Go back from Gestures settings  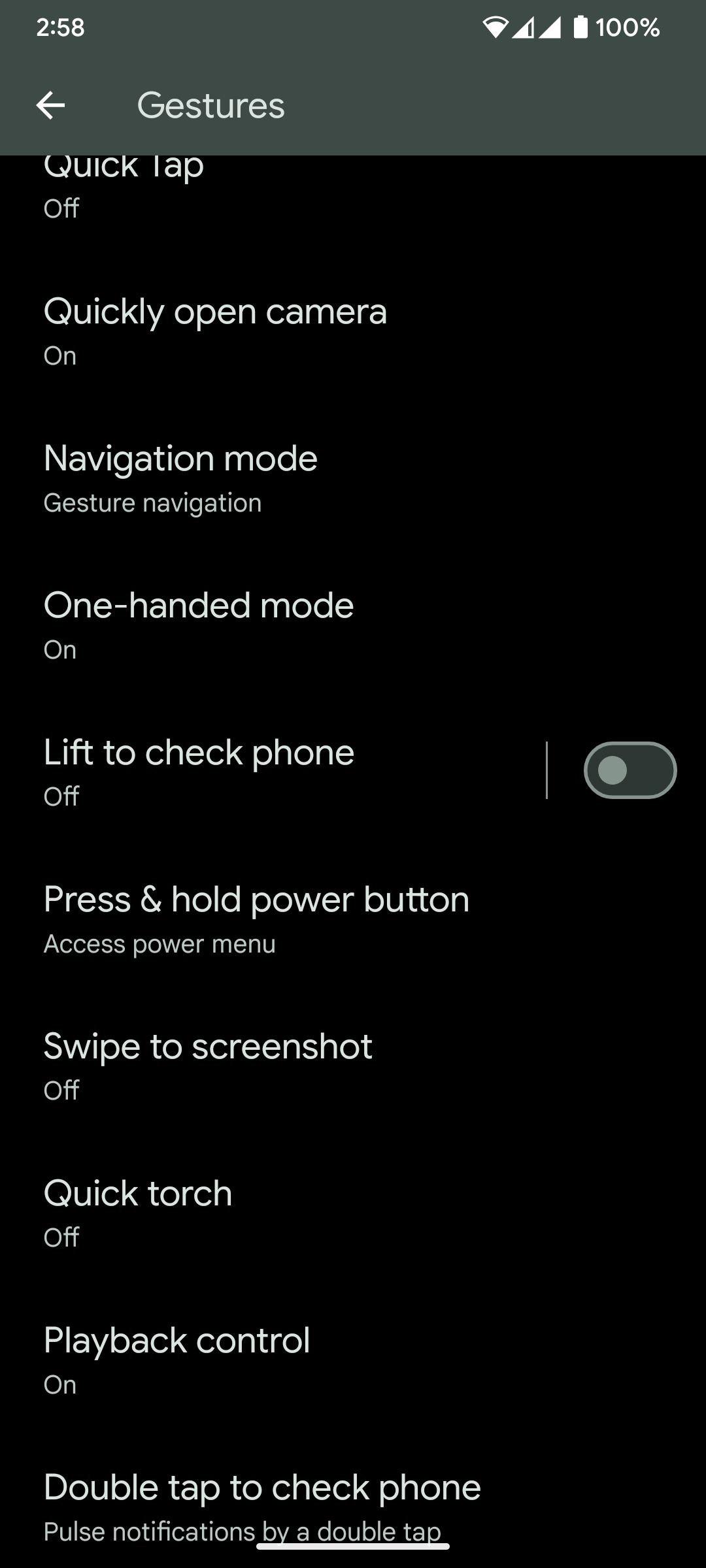pyautogui.click(x=50, y=105)
